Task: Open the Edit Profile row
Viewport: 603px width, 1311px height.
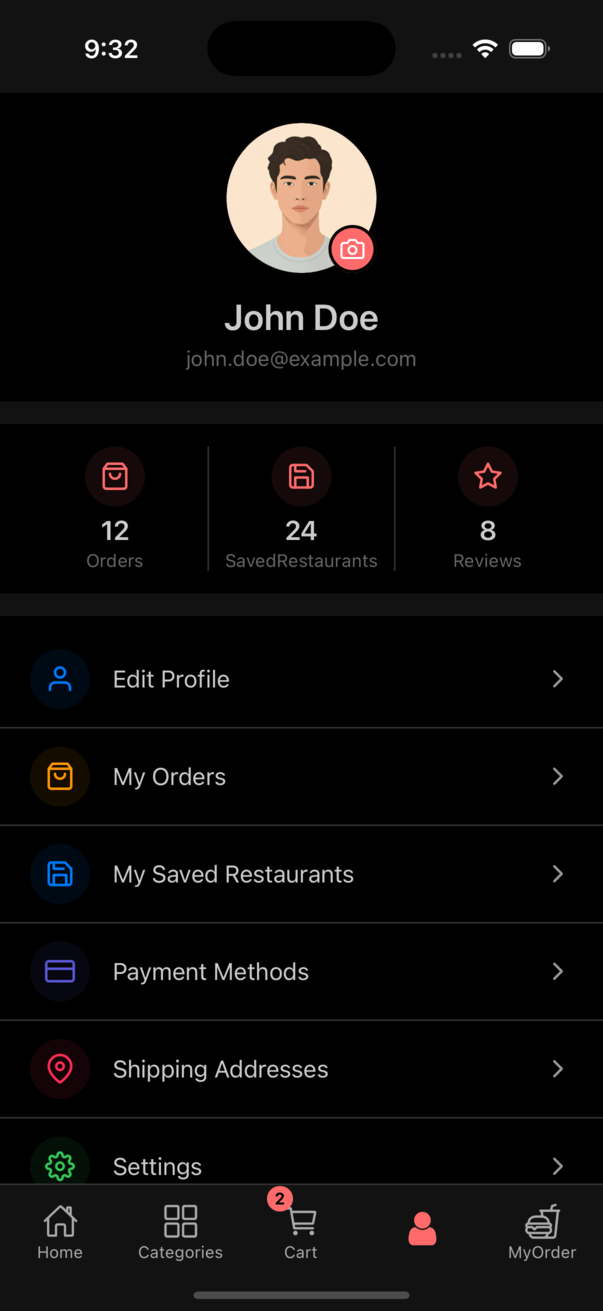Action: pyautogui.click(x=300, y=679)
